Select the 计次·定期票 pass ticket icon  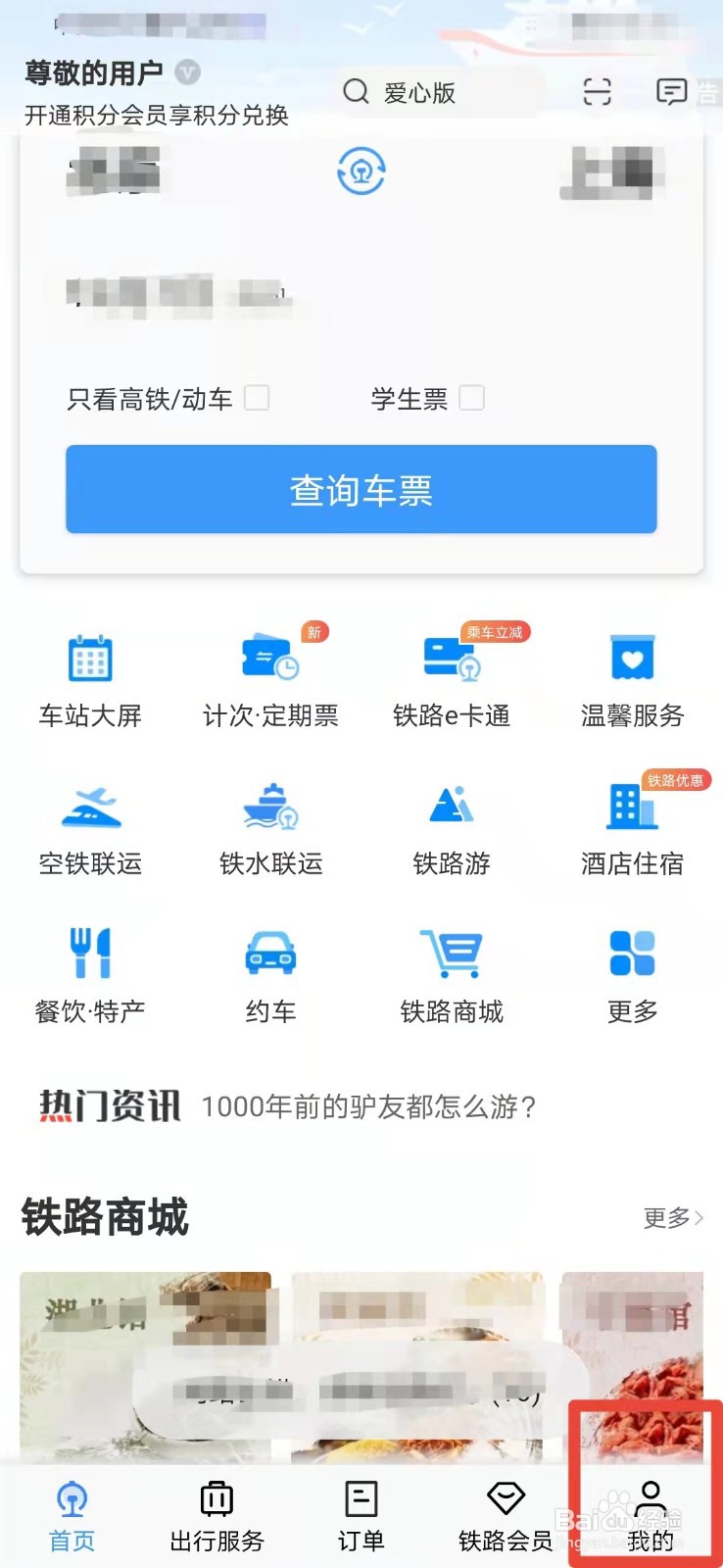(x=271, y=676)
